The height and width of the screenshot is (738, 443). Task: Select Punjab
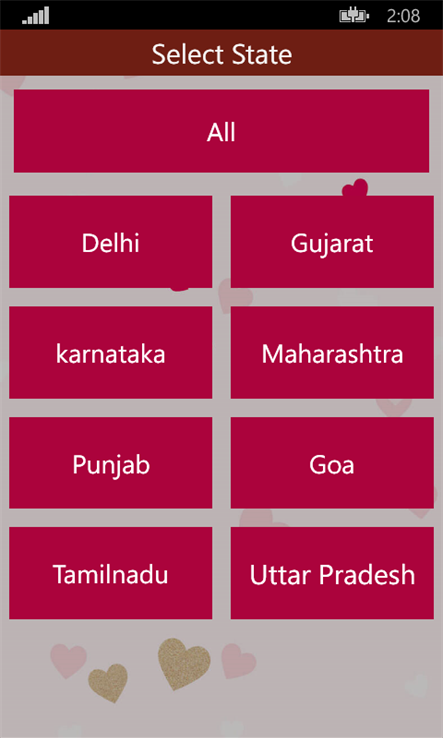(111, 463)
